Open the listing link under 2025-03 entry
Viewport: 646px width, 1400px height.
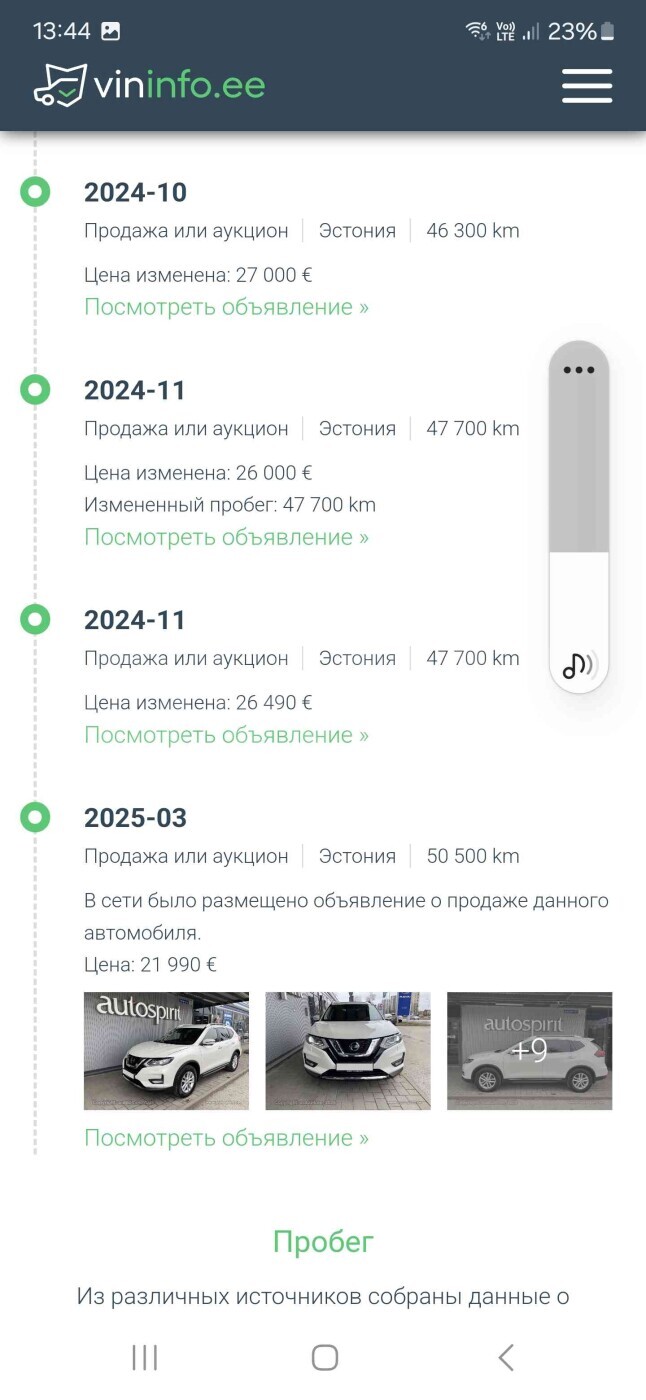click(226, 1138)
